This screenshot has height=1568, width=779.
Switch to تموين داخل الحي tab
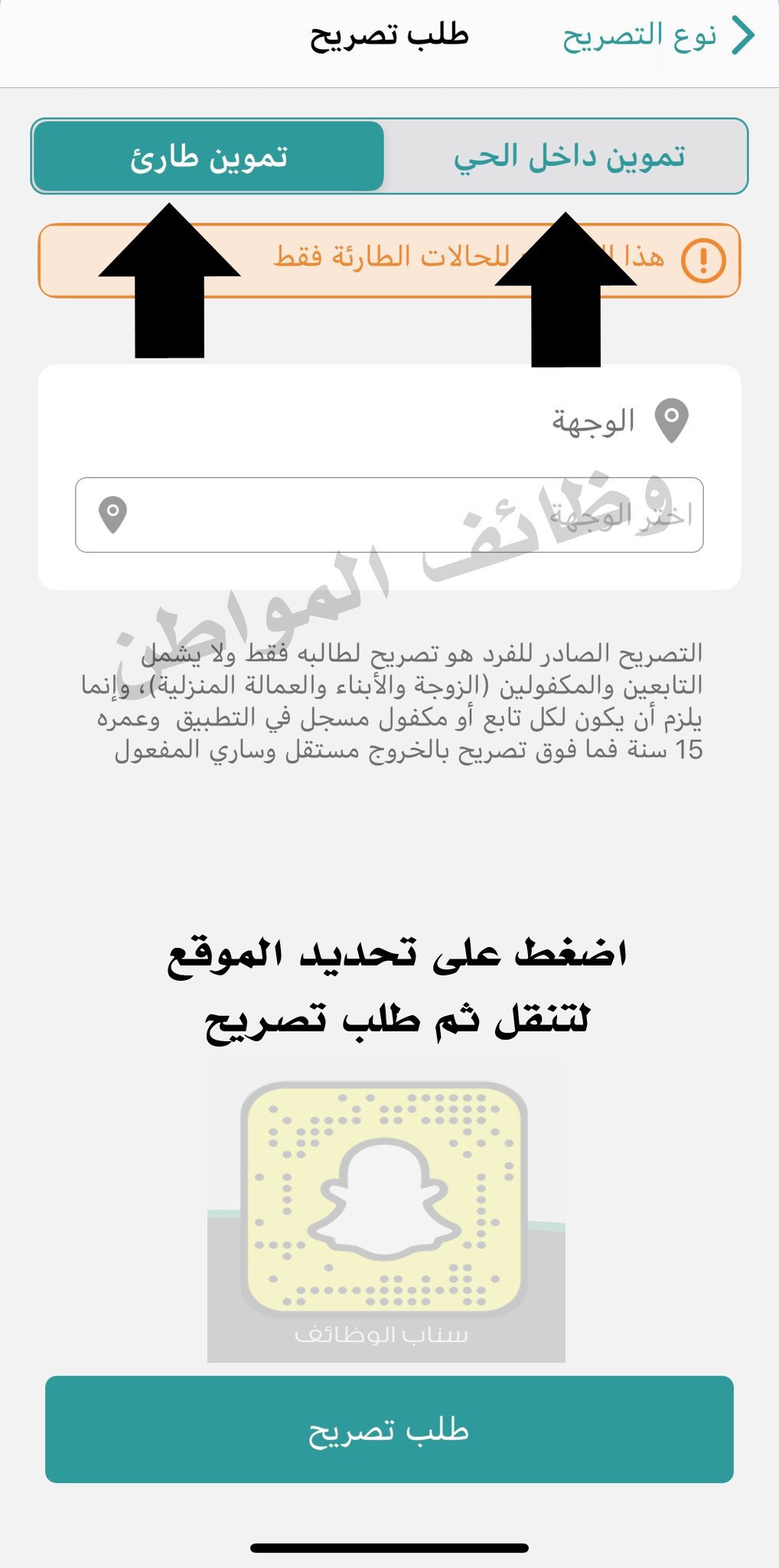568,157
